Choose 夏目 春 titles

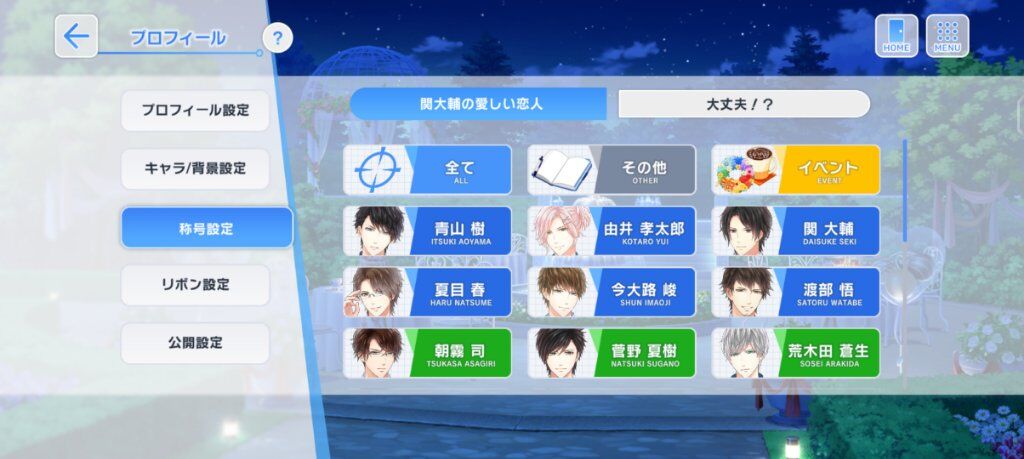tap(427, 292)
